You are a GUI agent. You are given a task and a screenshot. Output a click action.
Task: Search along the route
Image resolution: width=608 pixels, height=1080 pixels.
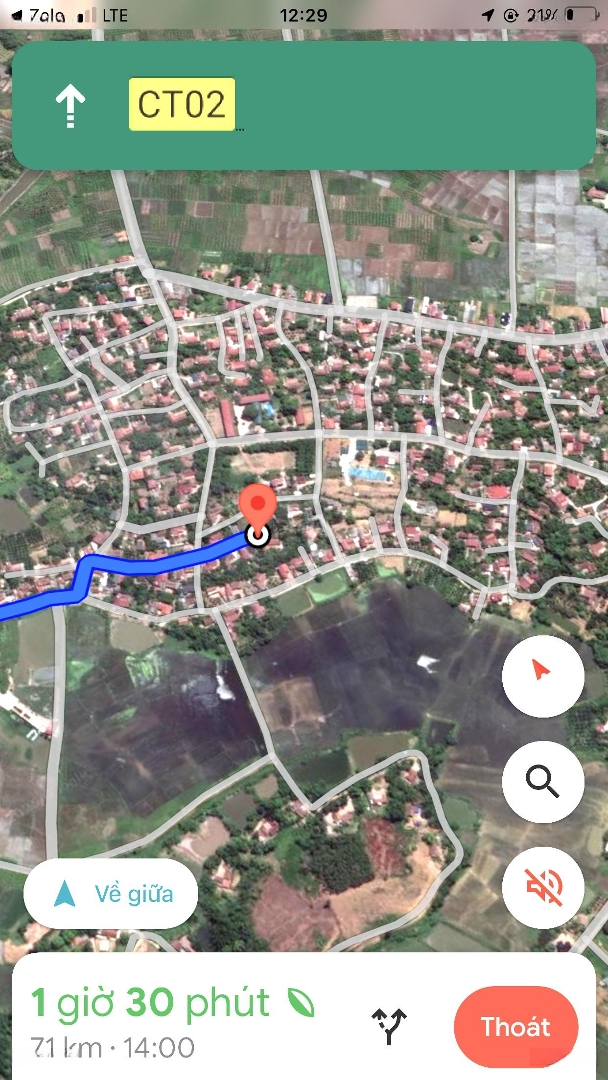coord(542,781)
